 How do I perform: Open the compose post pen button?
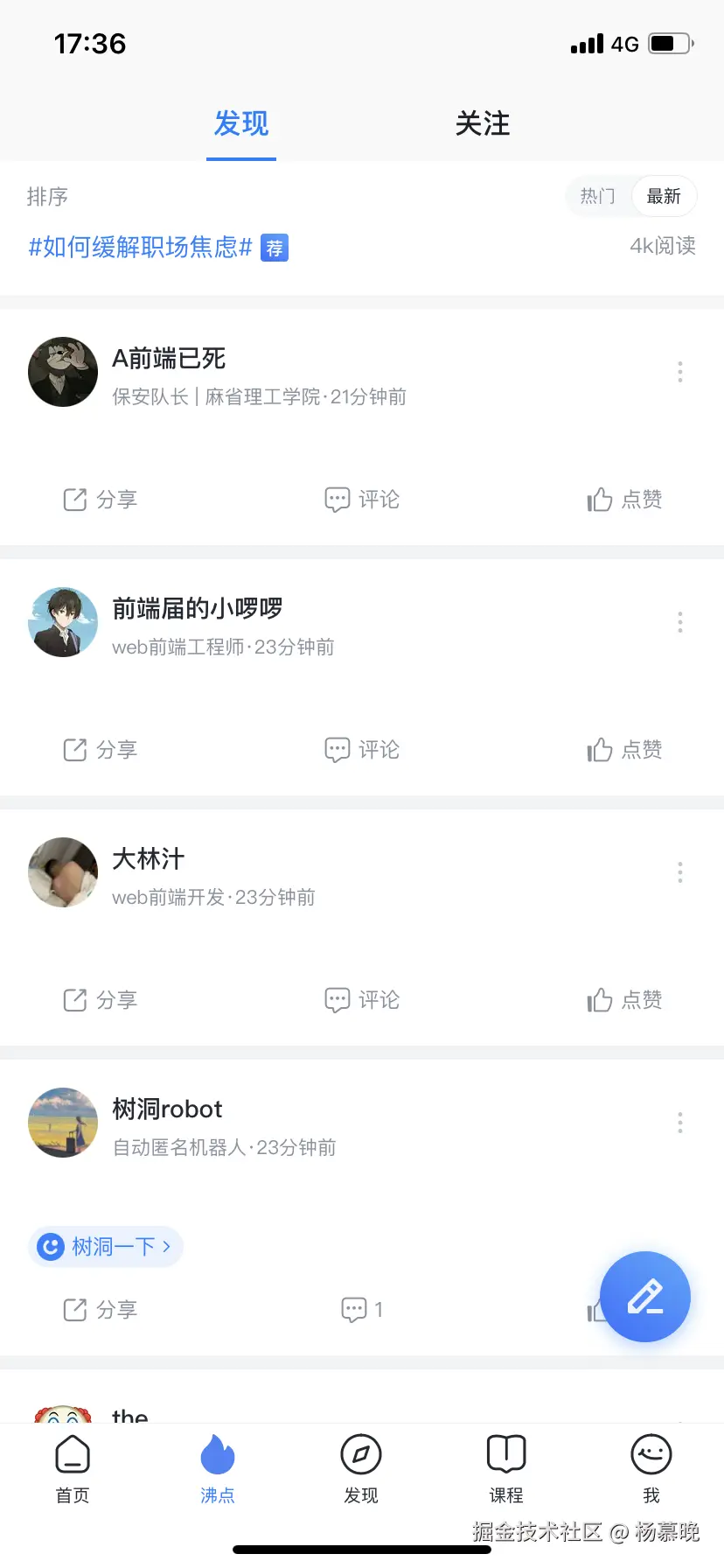(x=645, y=1298)
